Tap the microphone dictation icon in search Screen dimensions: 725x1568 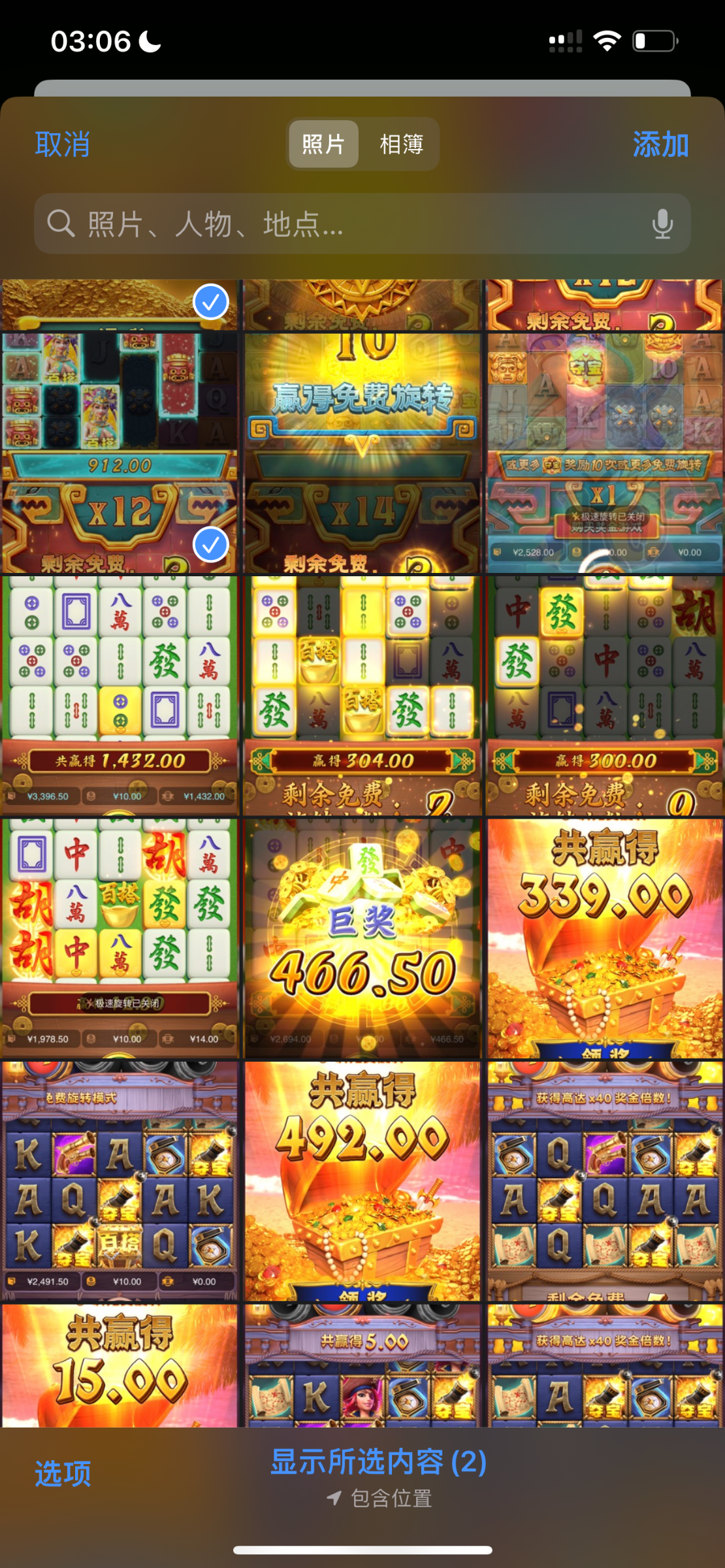pos(662,224)
